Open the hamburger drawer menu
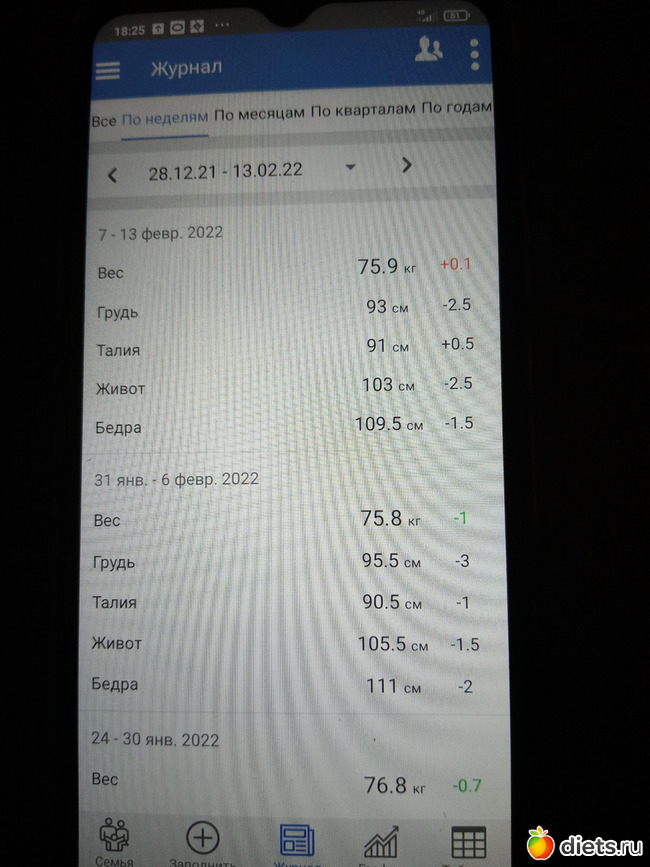This screenshot has width=650, height=867. click(x=107, y=70)
